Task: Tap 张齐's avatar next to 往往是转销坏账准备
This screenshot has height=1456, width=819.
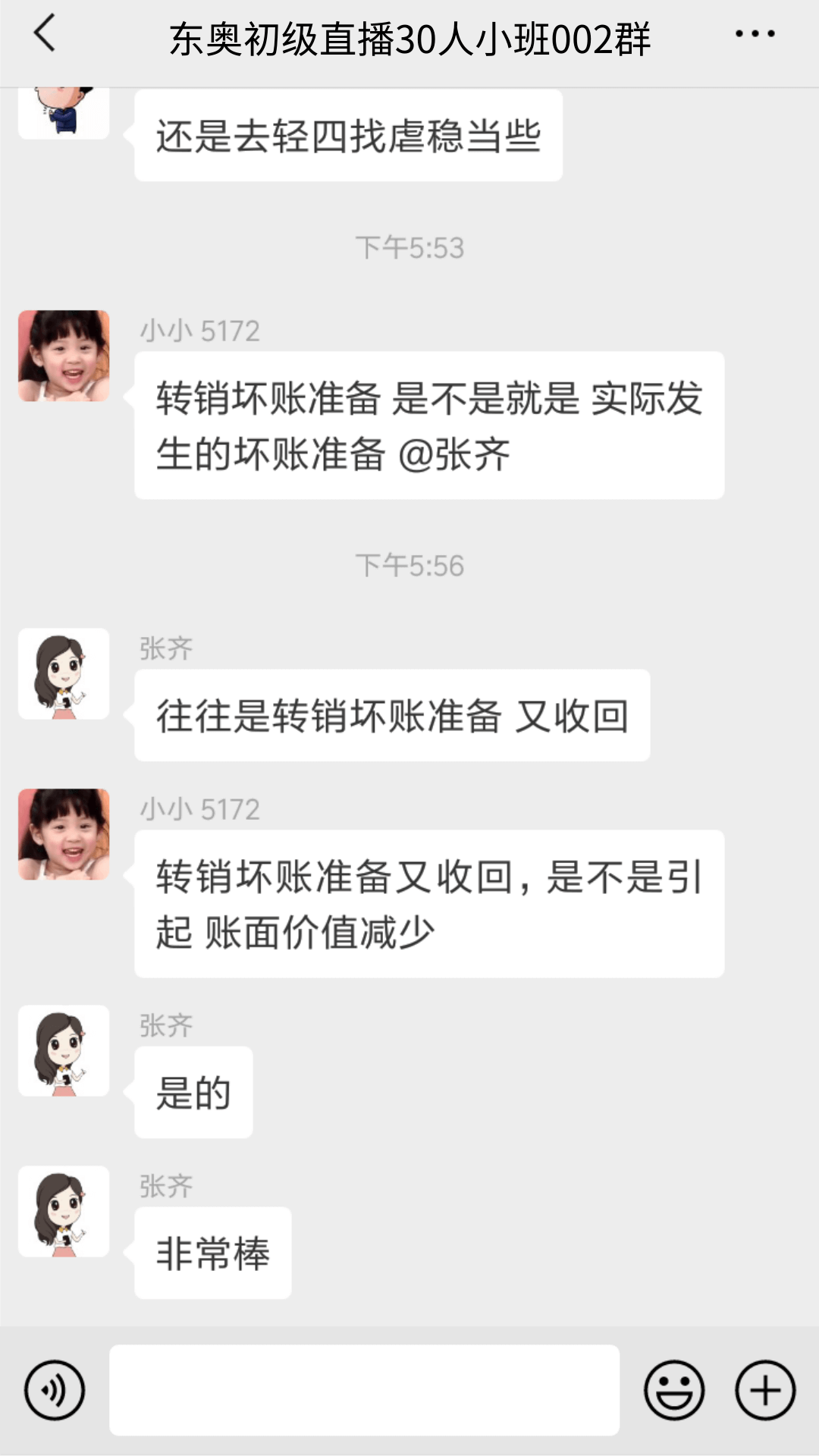Action: coord(64,673)
